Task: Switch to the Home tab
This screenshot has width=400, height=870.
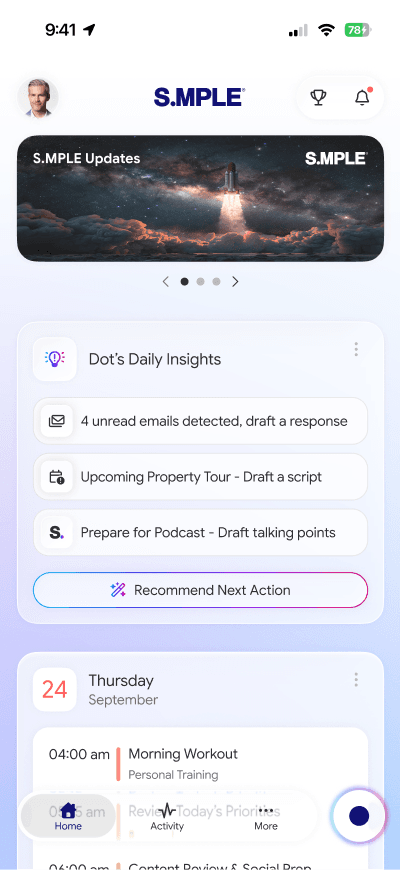Action: click(x=68, y=815)
